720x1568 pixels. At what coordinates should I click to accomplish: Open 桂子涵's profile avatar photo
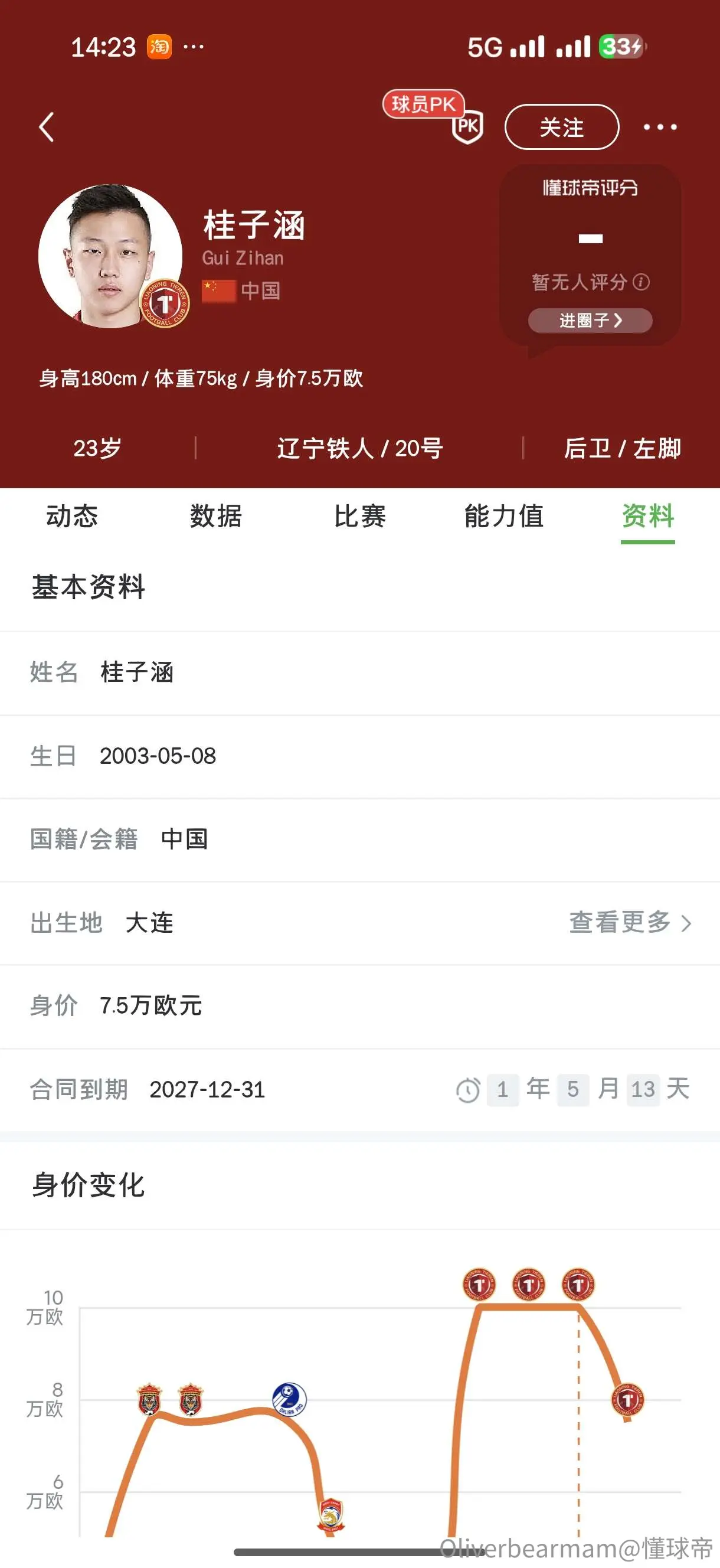110,256
